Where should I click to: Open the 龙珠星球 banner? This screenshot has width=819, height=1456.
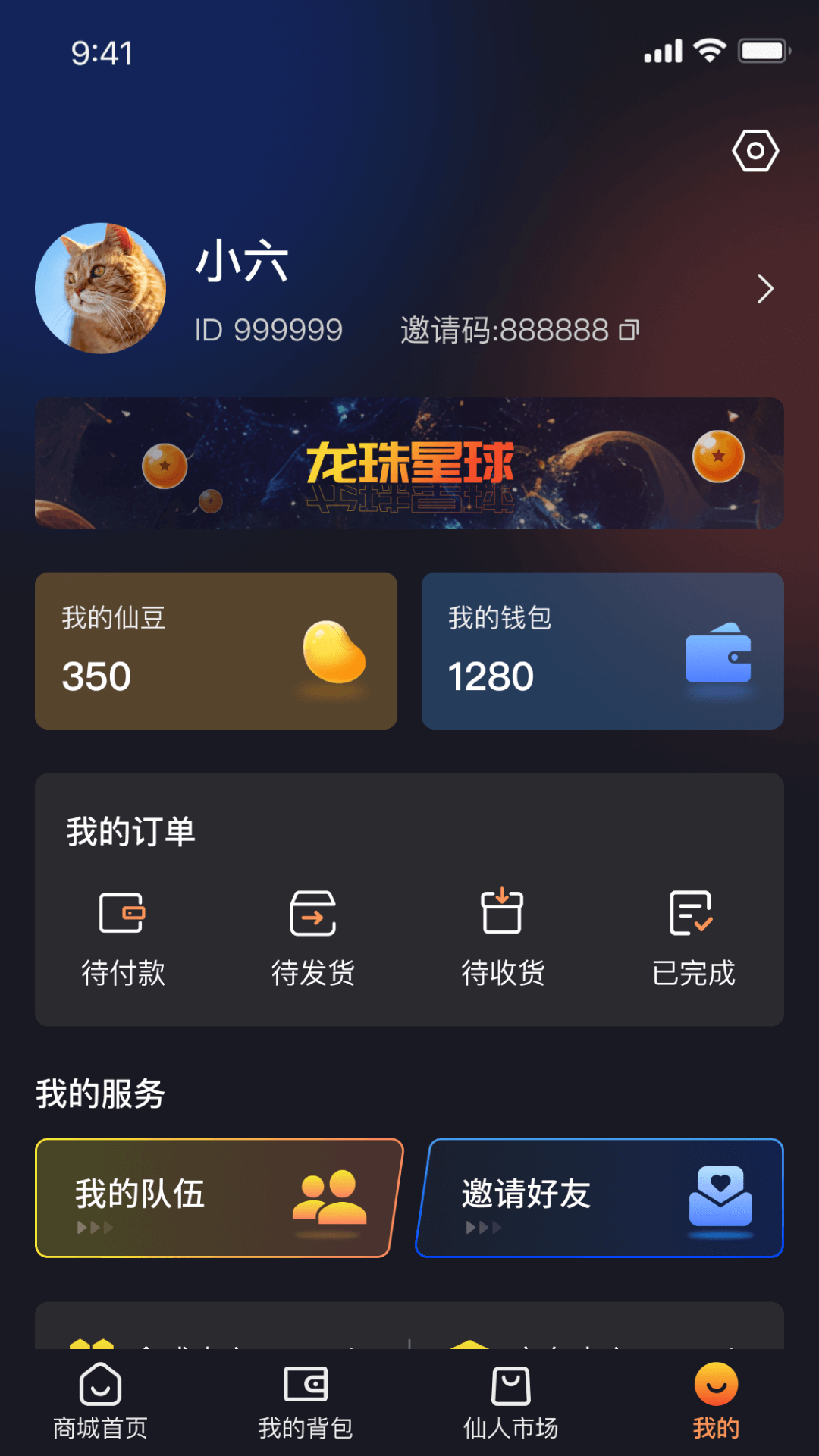pyautogui.click(x=409, y=463)
